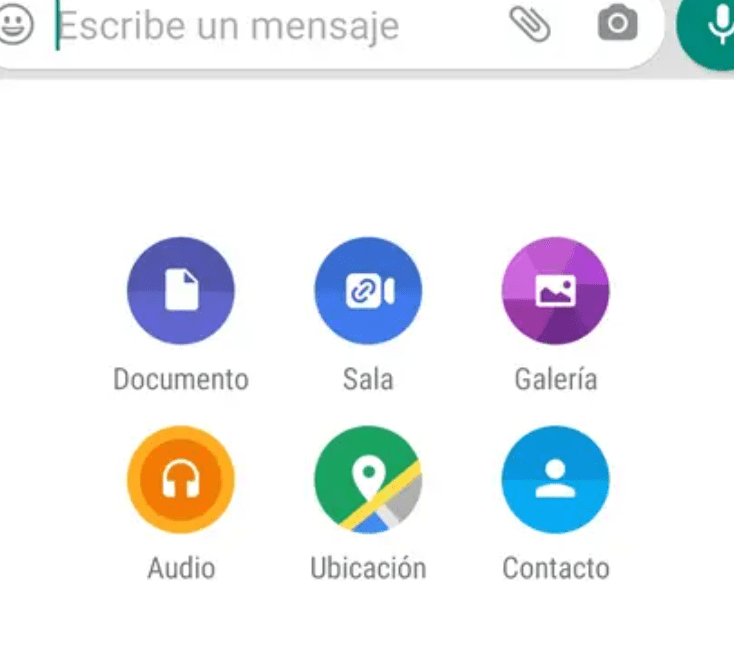
Task: Open the camera from message bar
Action: [x=617, y=24]
